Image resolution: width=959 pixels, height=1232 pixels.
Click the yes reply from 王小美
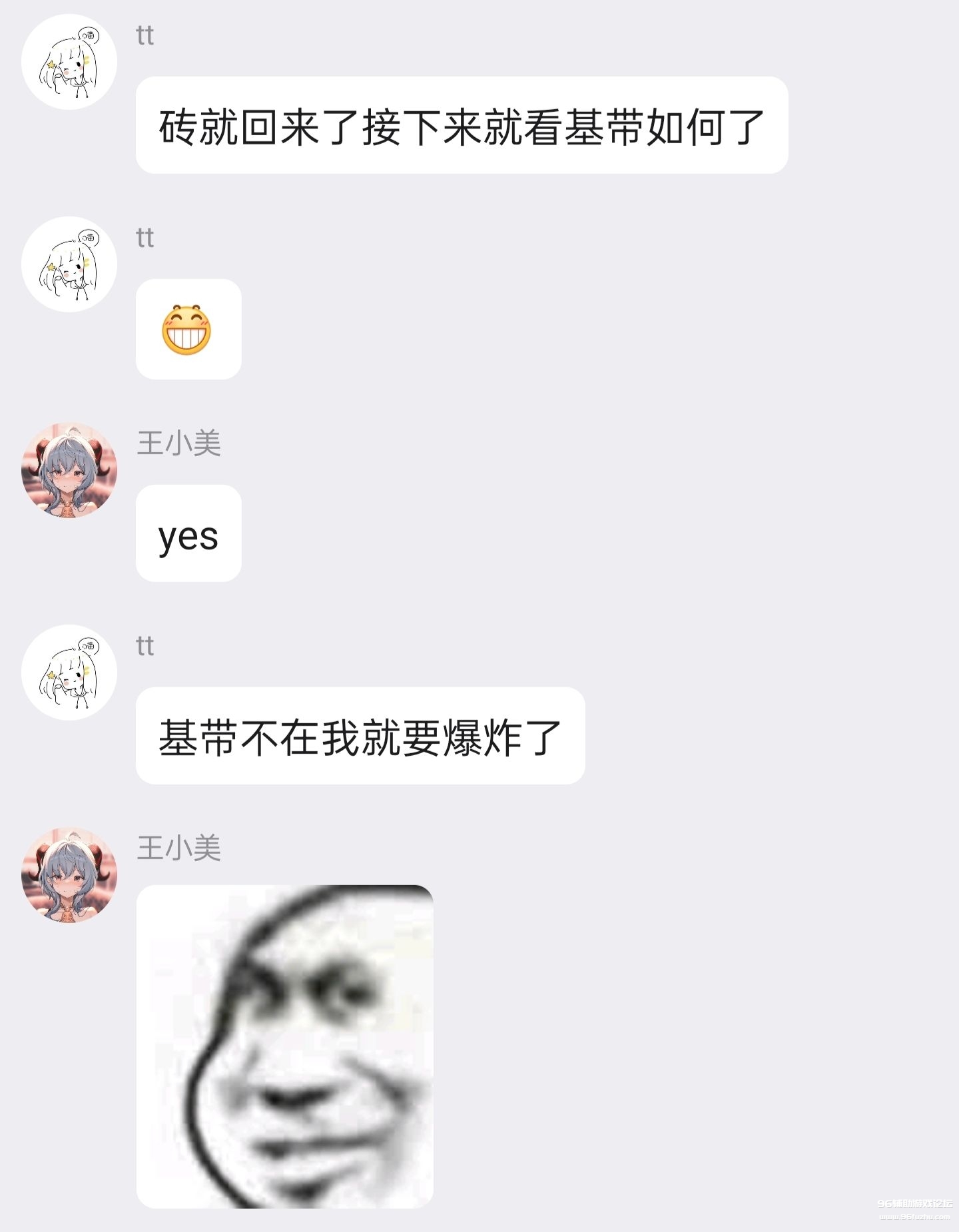coord(188,532)
